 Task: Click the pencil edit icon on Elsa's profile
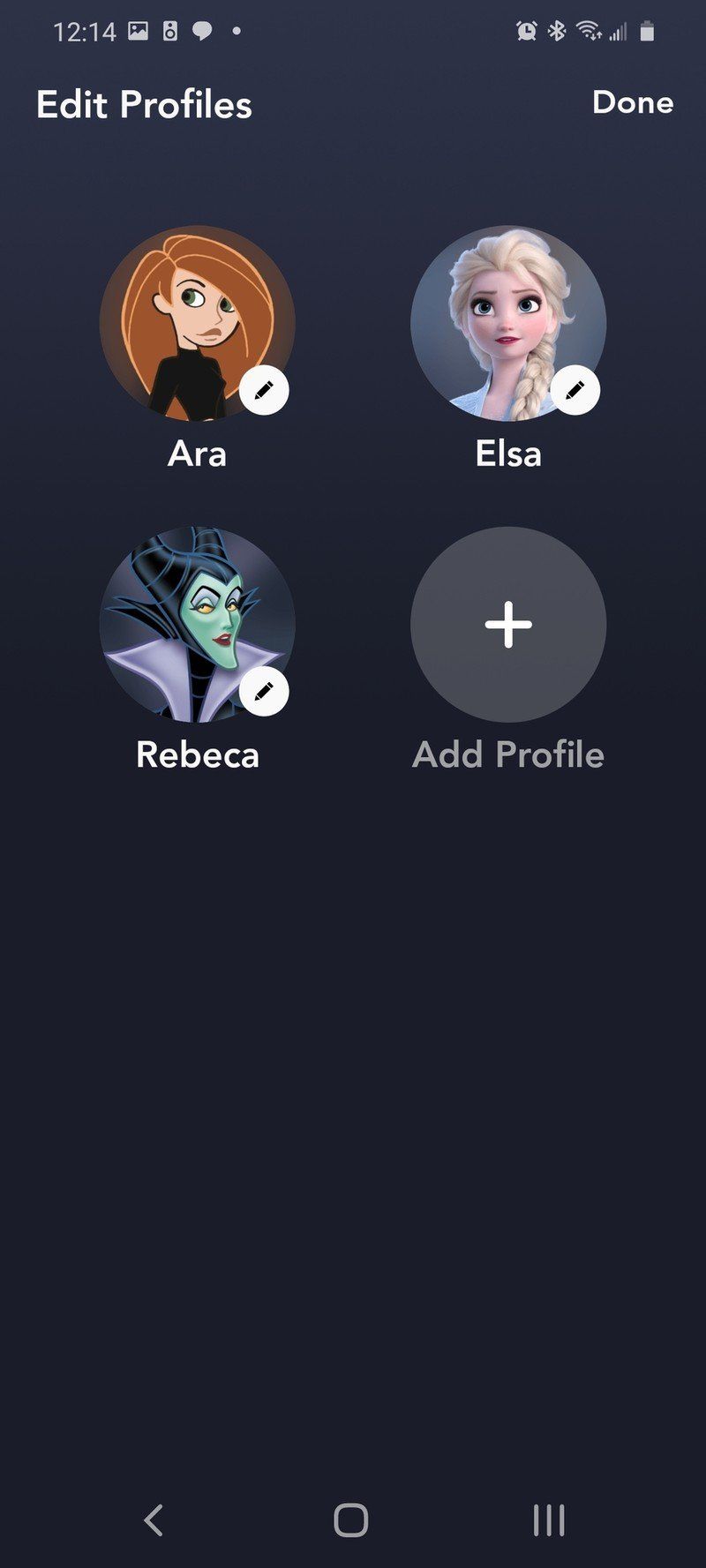(x=575, y=388)
